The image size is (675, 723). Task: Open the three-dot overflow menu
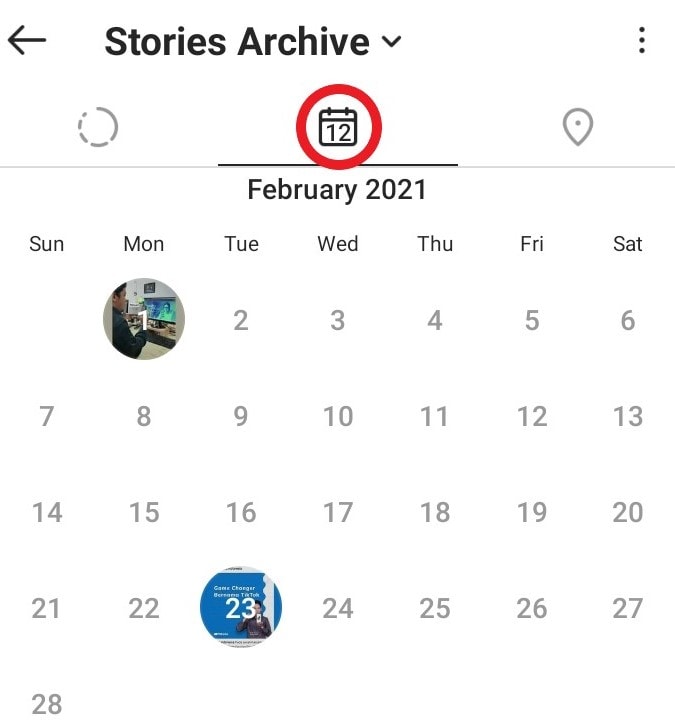click(641, 41)
